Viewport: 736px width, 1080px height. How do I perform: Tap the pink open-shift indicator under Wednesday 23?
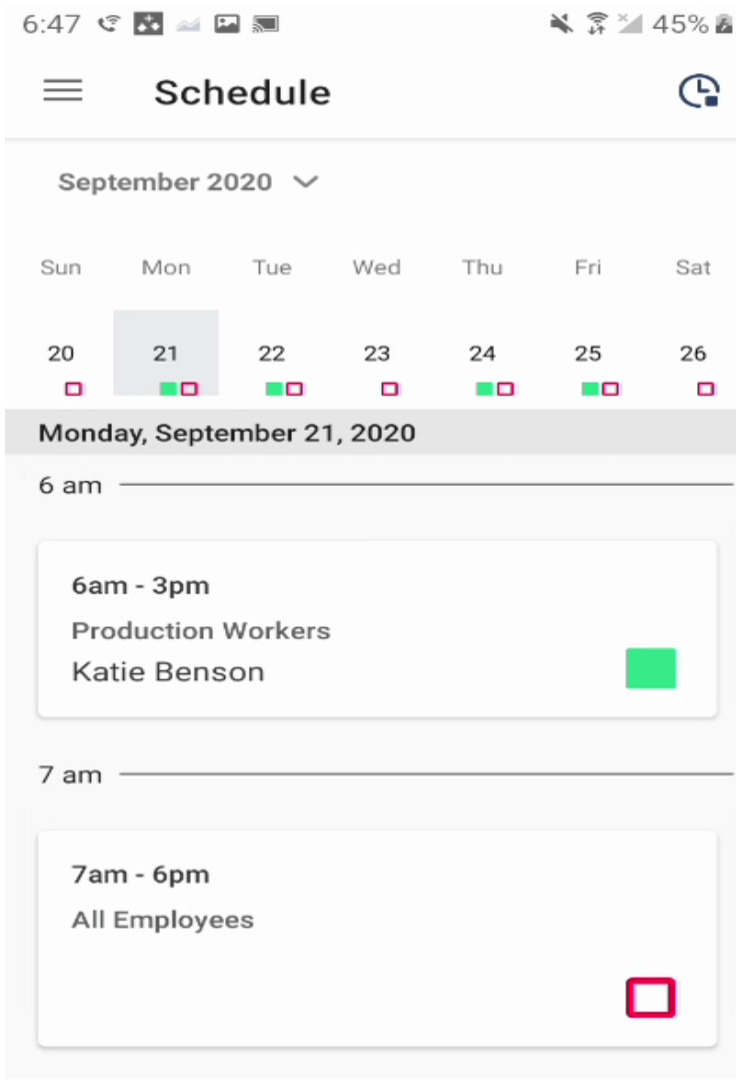[388, 388]
